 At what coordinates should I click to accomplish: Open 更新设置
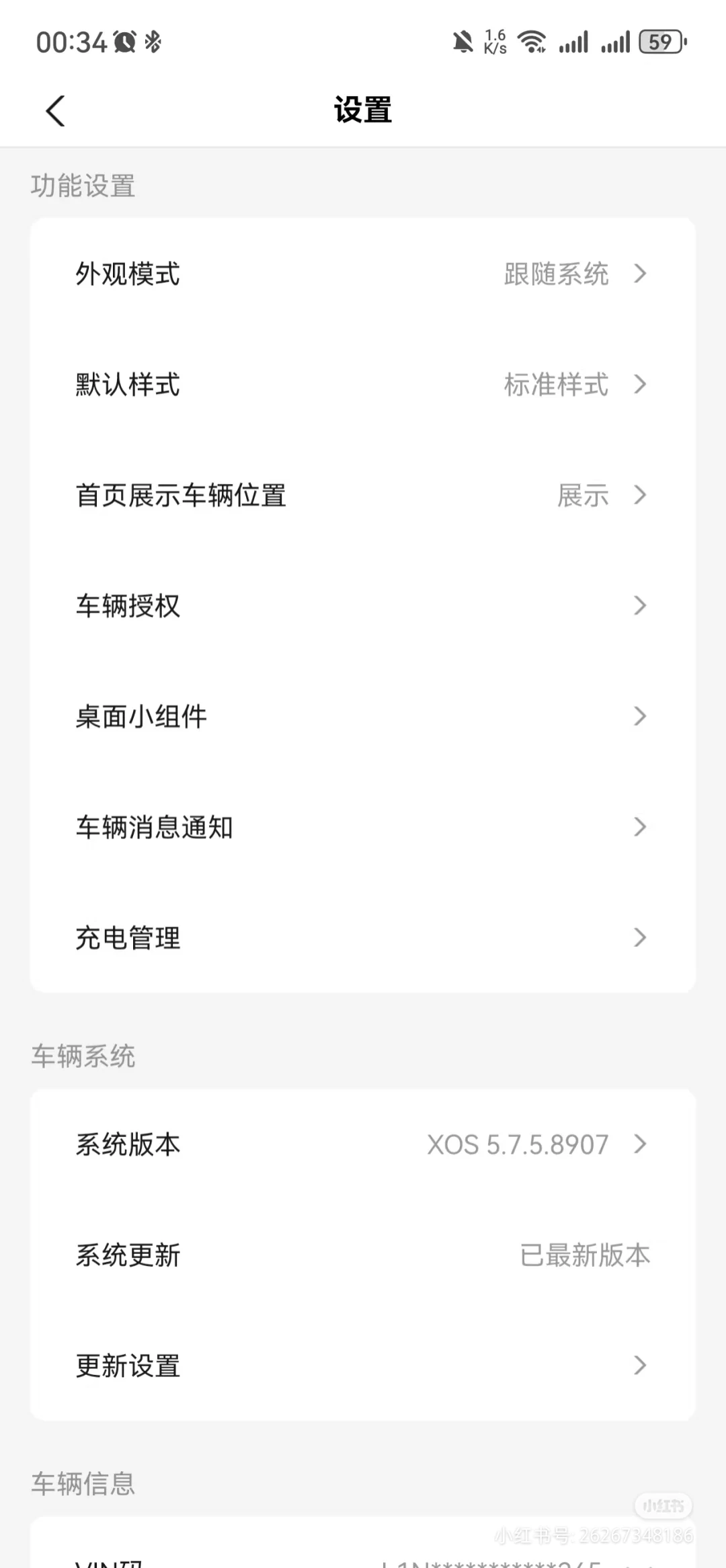tap(363, 1366)
